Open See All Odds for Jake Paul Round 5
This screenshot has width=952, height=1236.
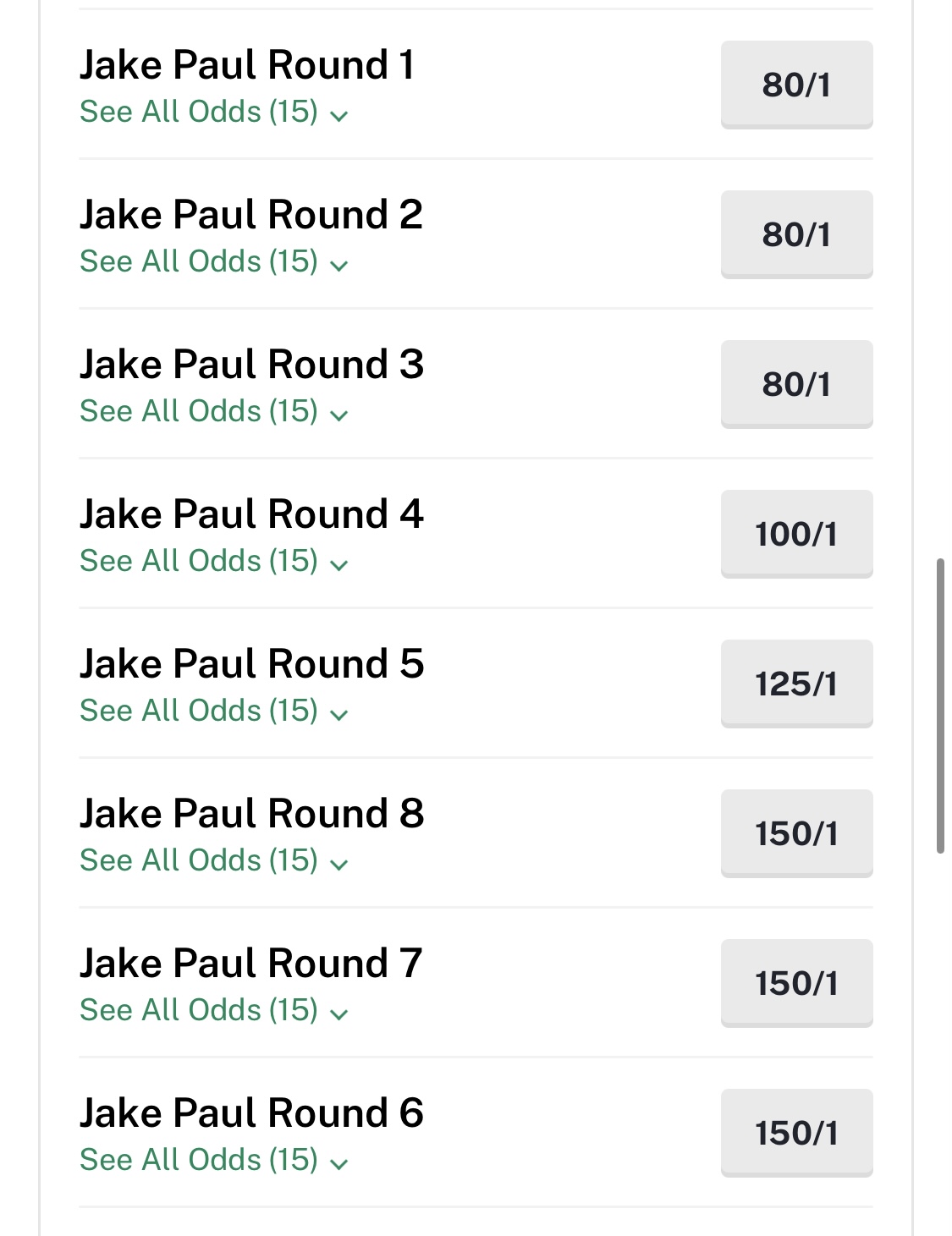[x=213, y=711]
